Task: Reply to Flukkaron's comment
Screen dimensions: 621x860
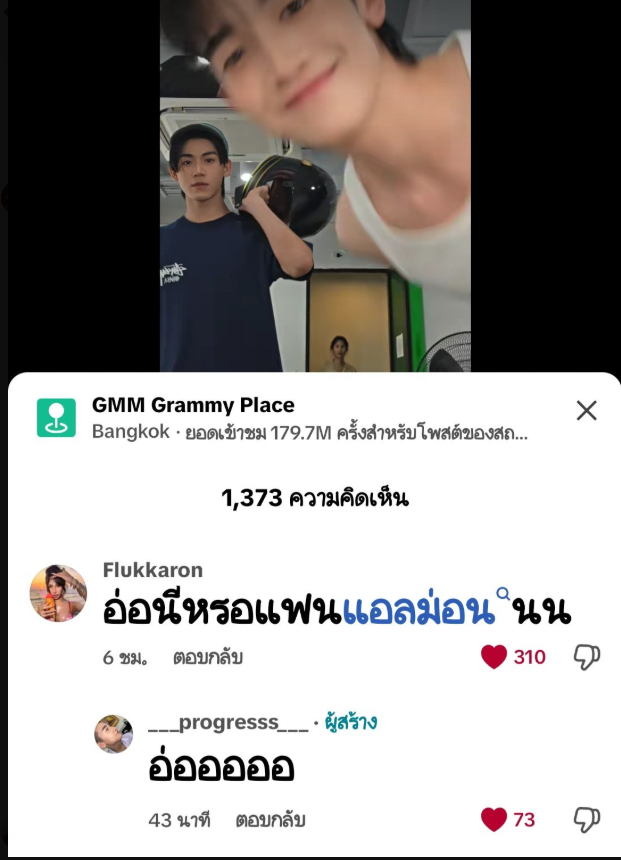Action: (x=208, y=658)
